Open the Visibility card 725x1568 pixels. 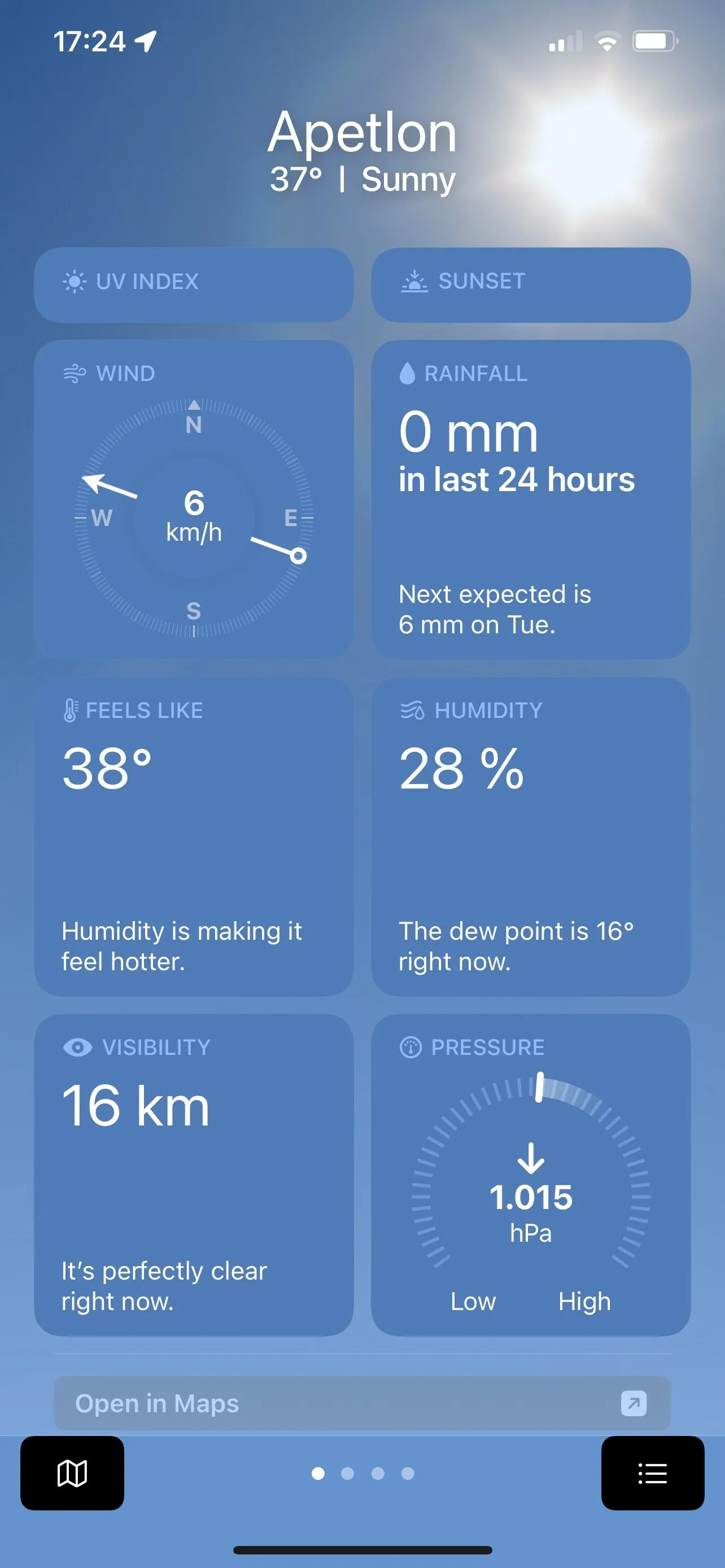[194, 1175]
